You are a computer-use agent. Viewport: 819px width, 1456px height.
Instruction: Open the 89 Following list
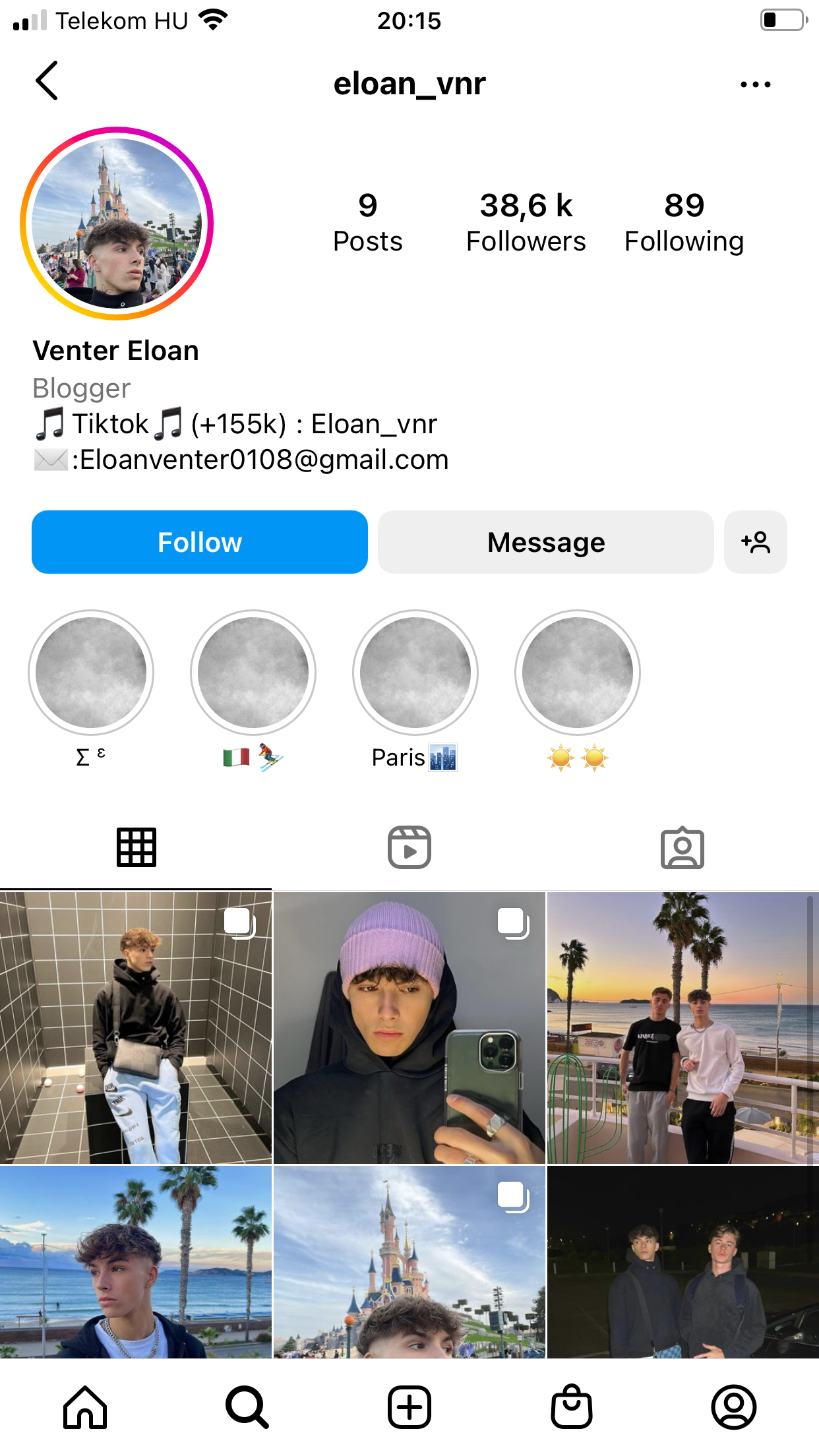(684, 223)
